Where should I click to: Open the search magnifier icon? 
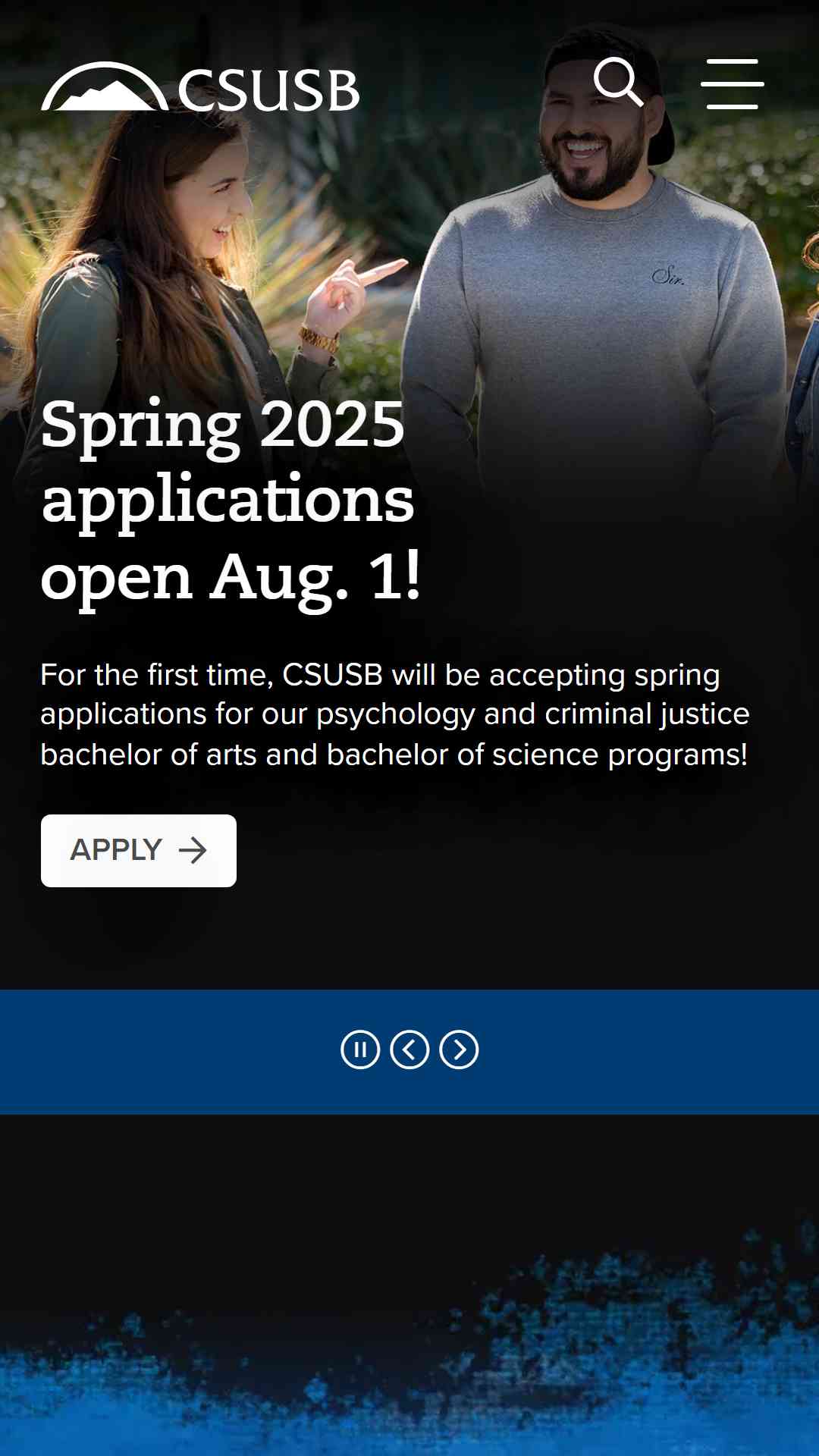(619, 82)
